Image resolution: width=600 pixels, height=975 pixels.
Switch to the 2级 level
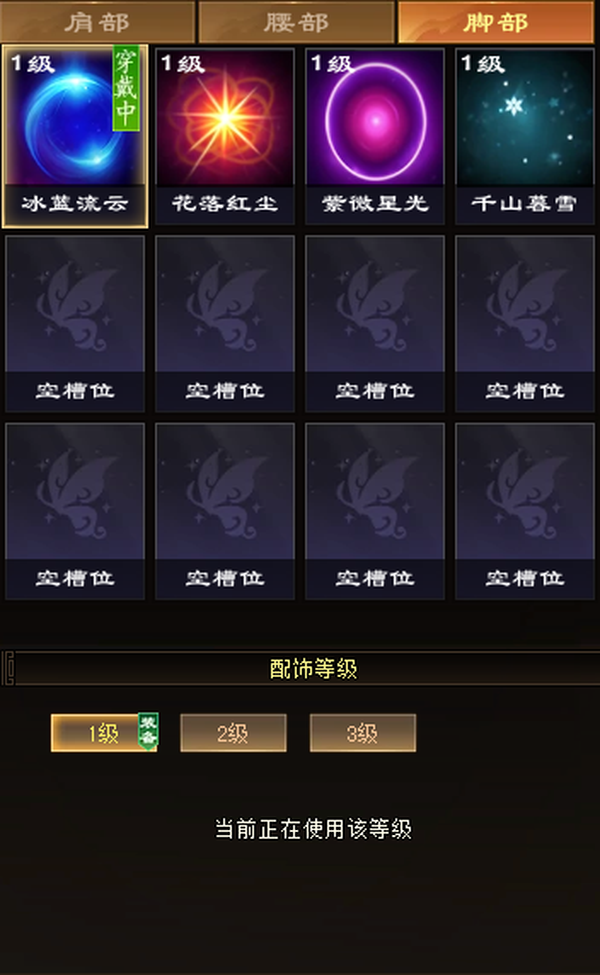[233, 733]
